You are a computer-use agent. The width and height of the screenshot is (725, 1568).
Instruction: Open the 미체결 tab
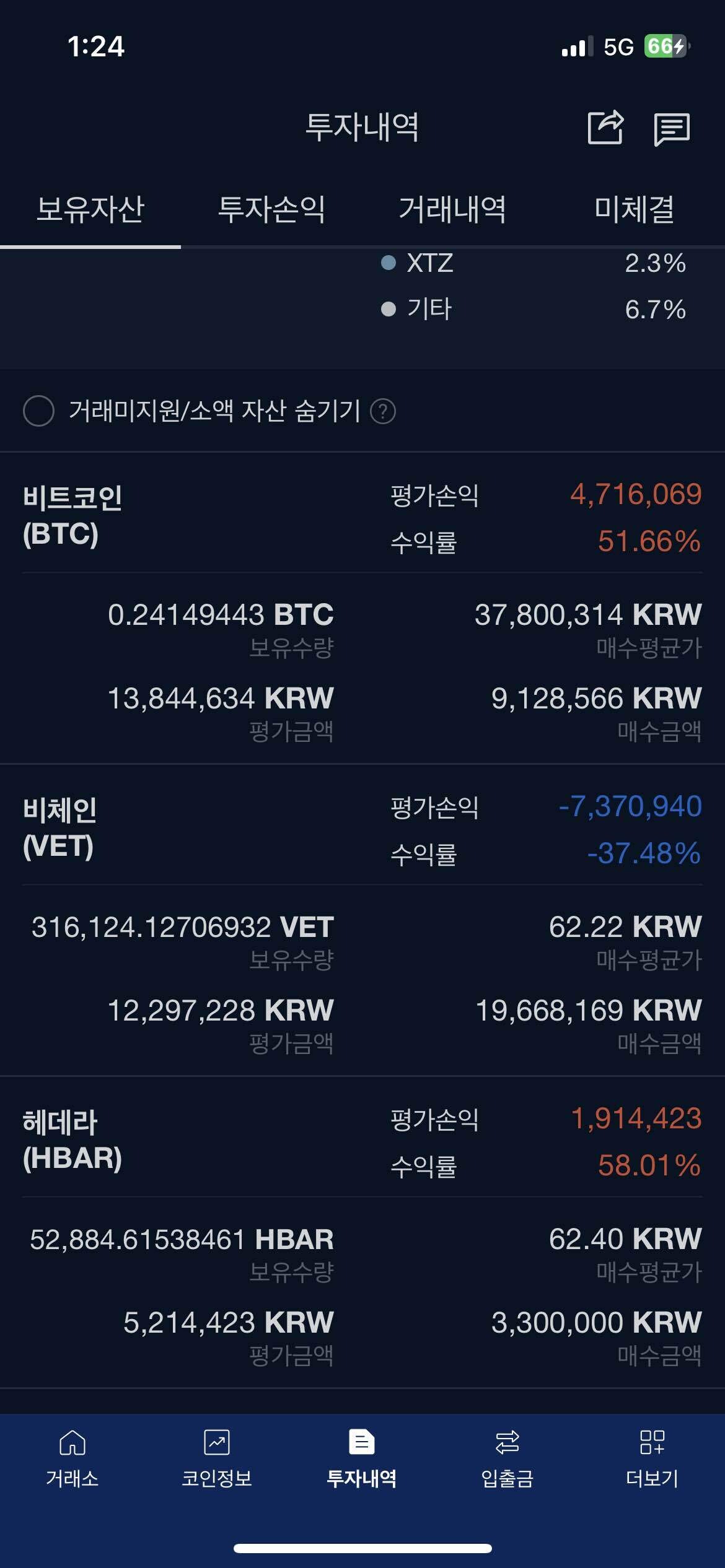point(634,209)
